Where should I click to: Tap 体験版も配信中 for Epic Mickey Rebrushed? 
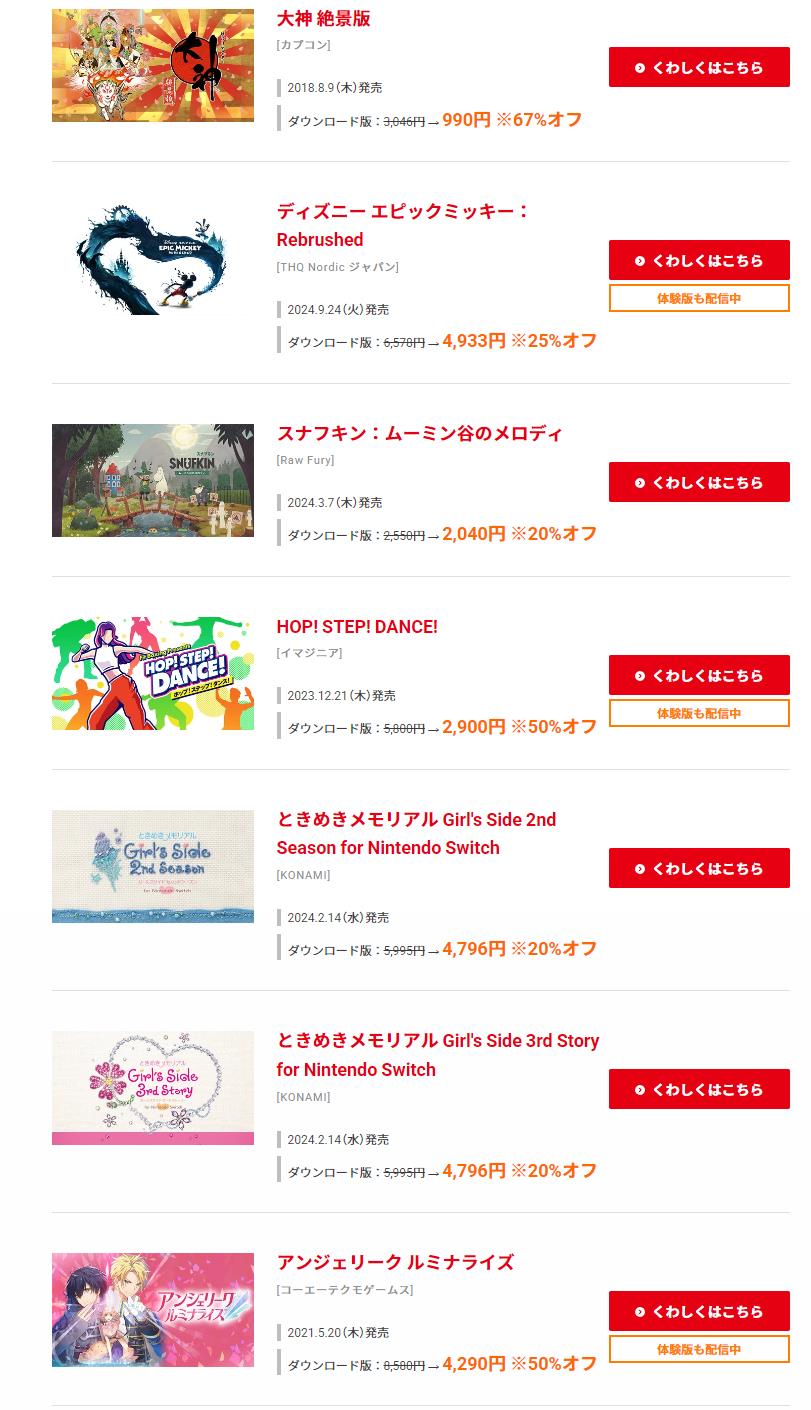pyautogui.click(x=698, y=298)
